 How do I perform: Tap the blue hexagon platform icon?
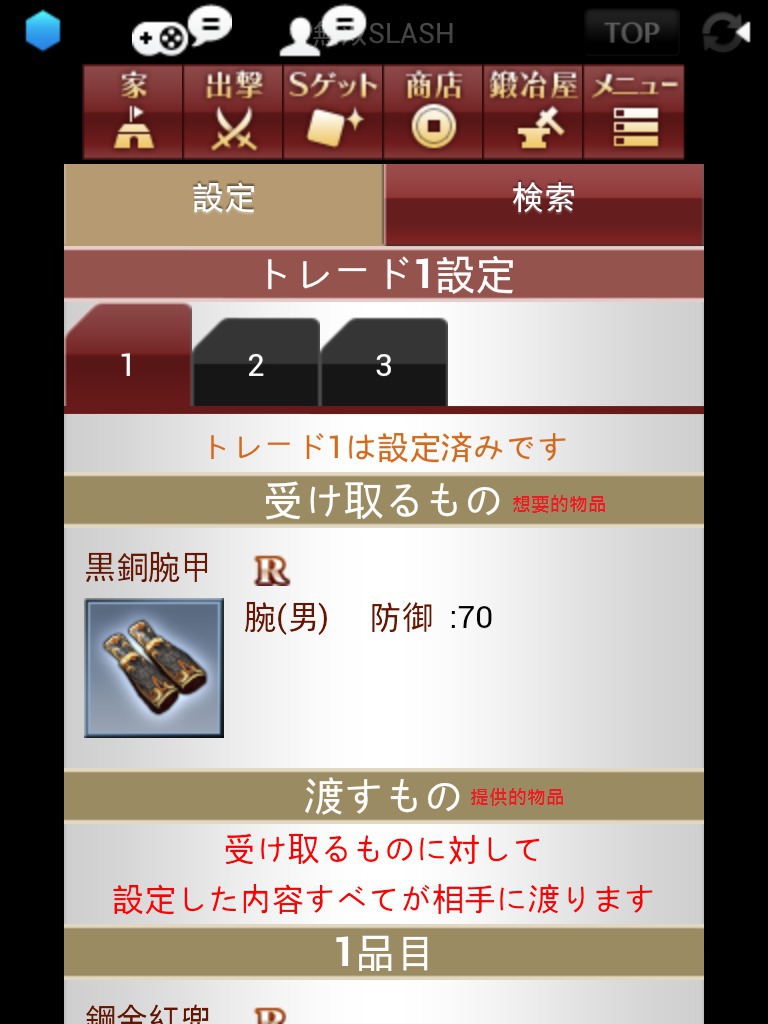pyautogui.click(x=43, y=31)
